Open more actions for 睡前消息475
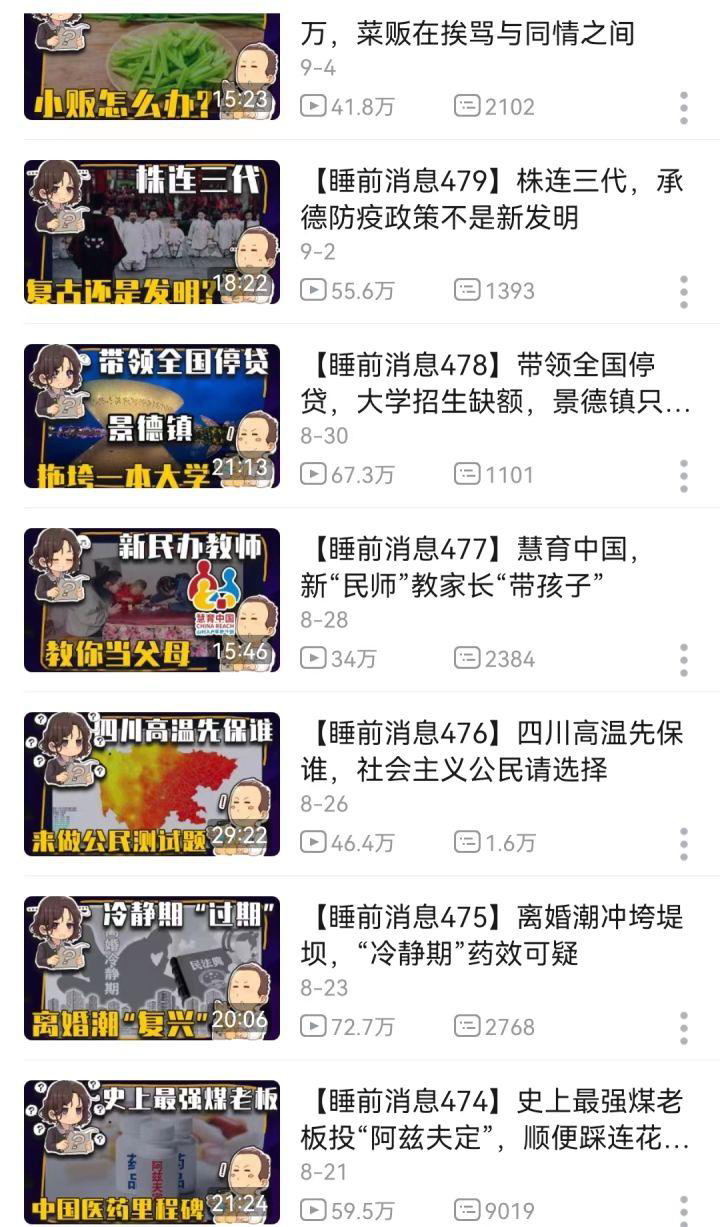Viewport: 720px width, 1227px height. (x=684, y=1027)
